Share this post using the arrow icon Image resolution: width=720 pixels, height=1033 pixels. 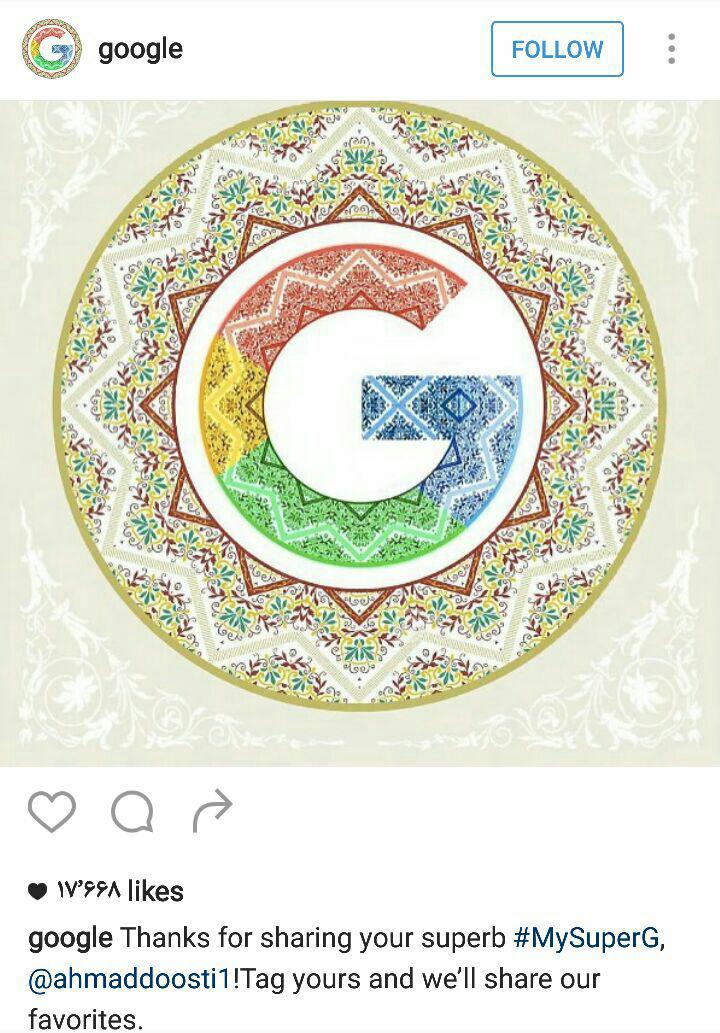tap(212, 811)
